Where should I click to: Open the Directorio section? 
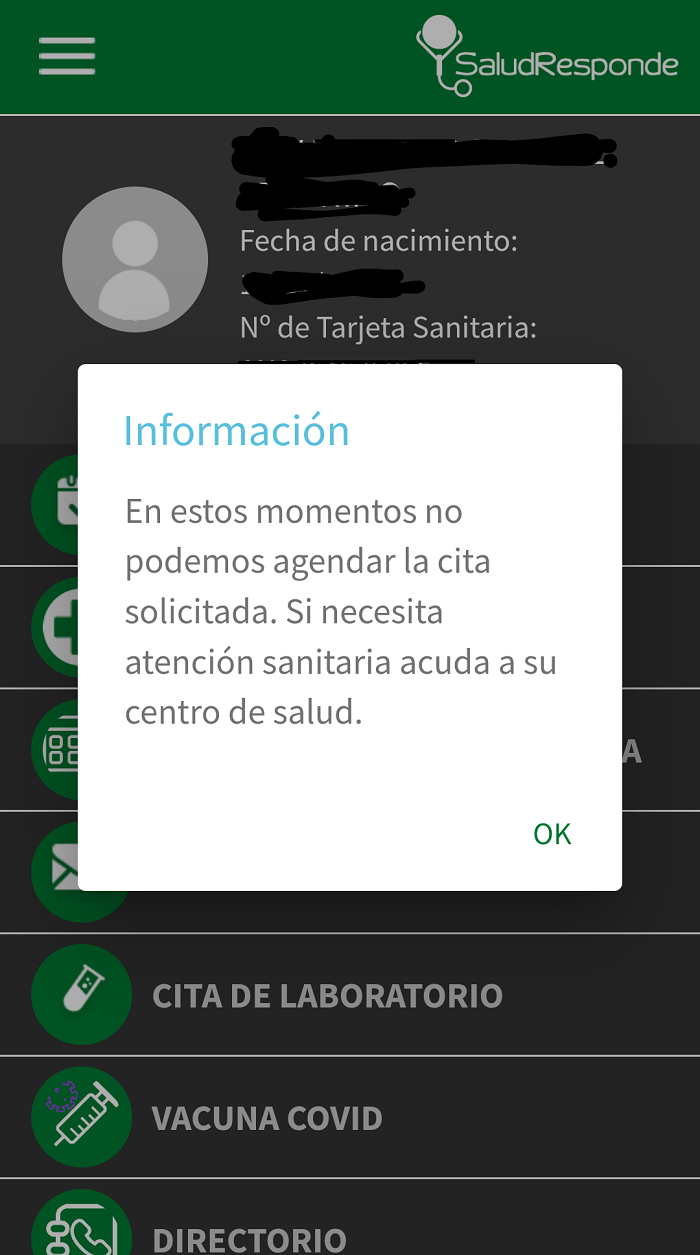tap(249, 1236)
